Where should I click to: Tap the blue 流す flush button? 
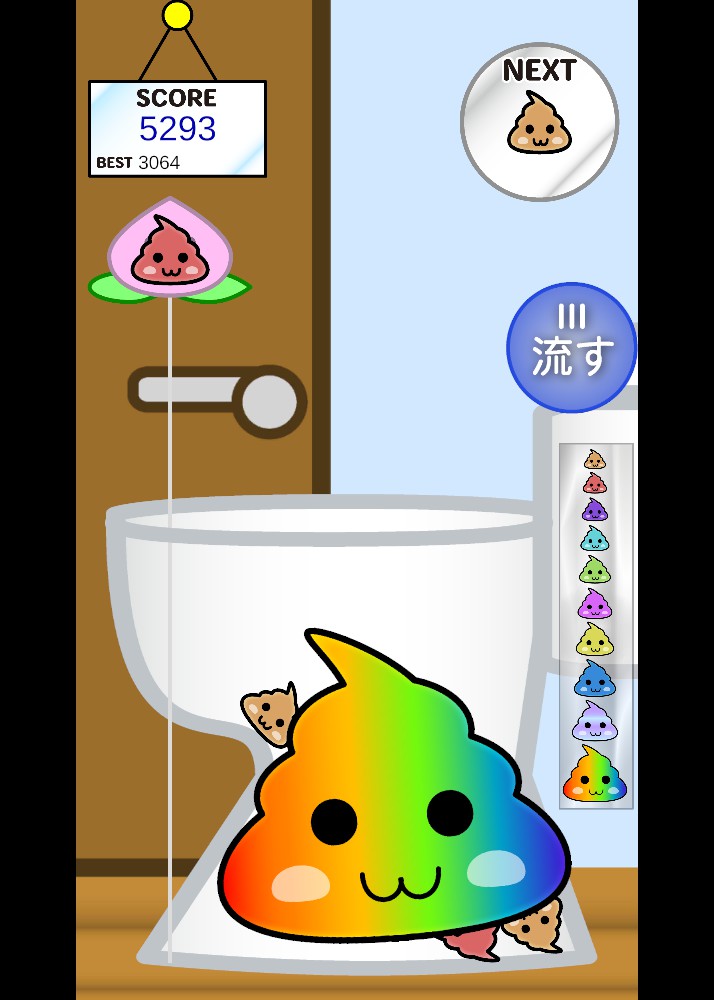point(571,347)
